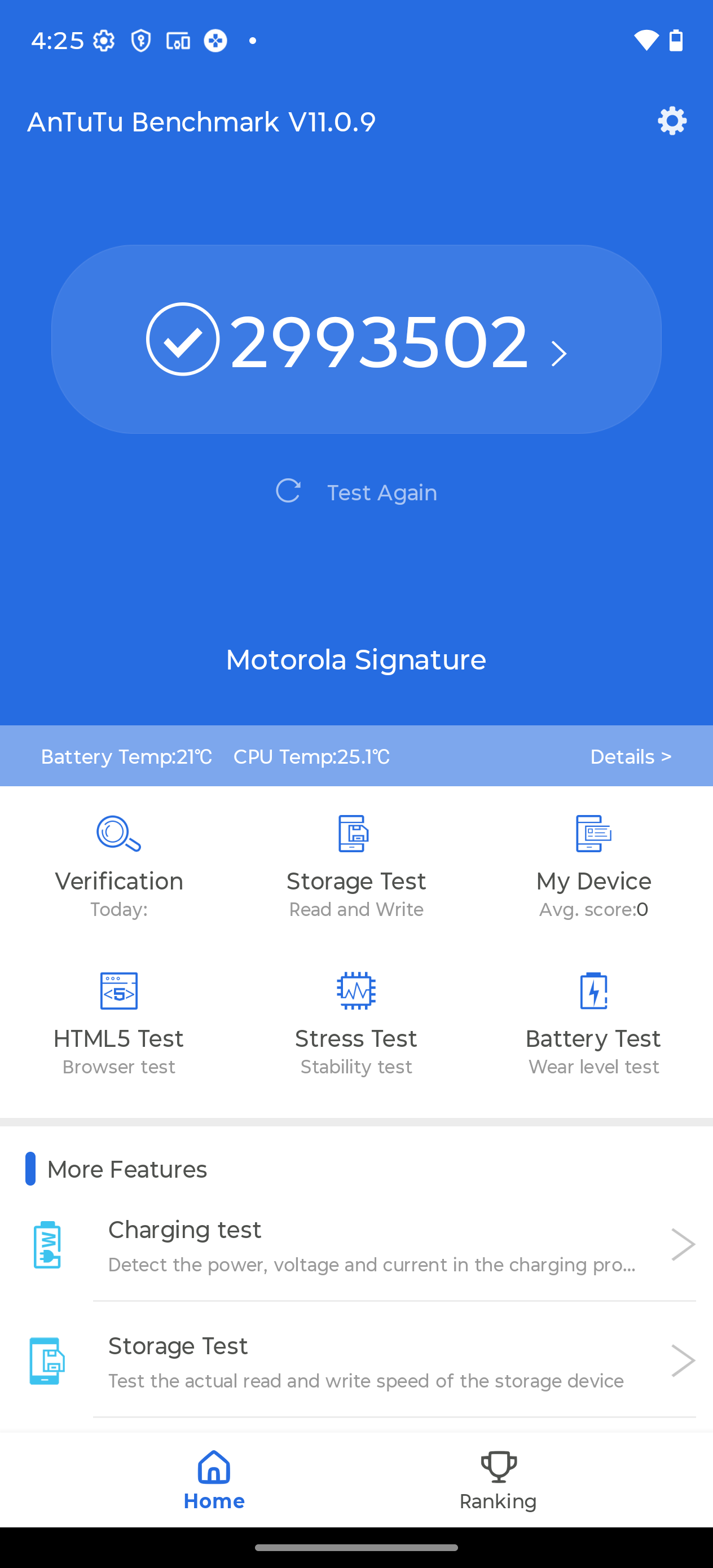Open Storage Test Read and Write tile
Viewport: 713px width, 1568px height.
(x=356, y=864)
